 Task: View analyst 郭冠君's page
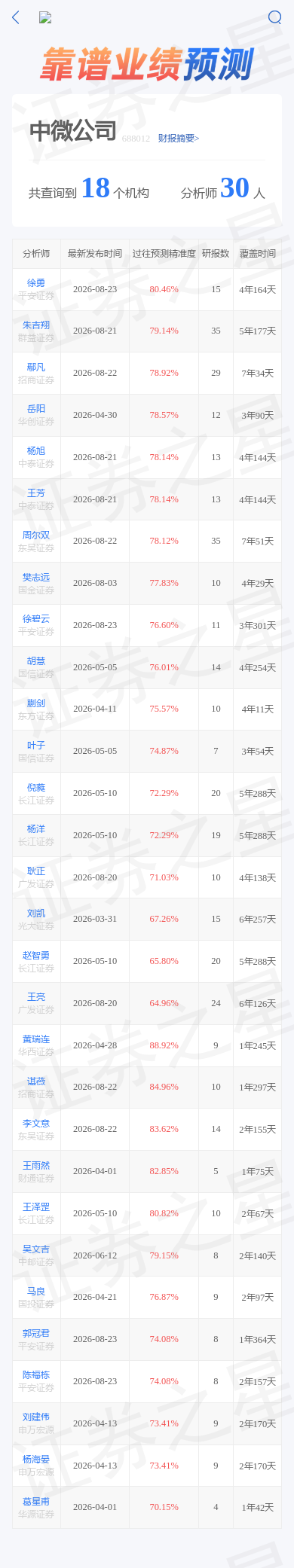(36, 1334)
